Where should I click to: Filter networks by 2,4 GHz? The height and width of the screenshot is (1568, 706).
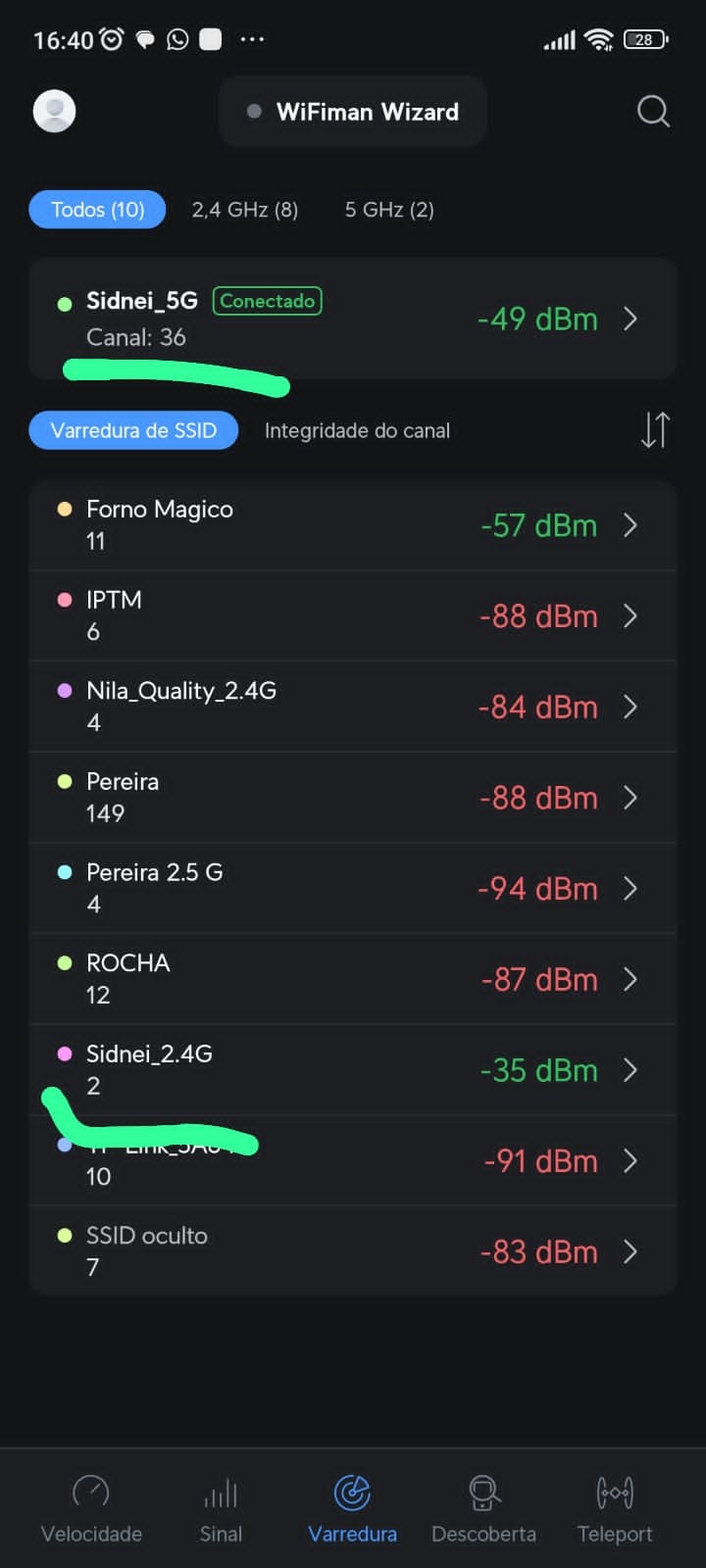(244, 210)
